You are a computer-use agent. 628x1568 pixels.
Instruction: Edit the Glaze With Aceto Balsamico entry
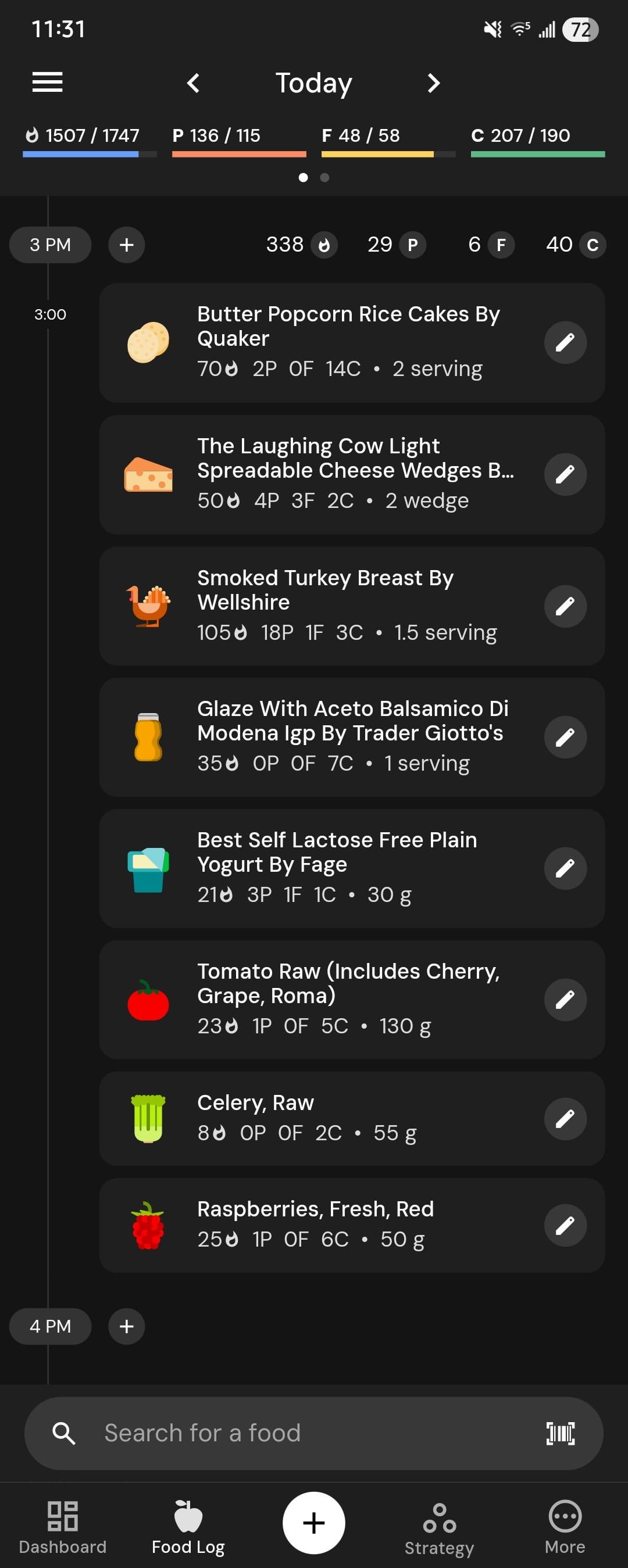(x=565, y=737)
